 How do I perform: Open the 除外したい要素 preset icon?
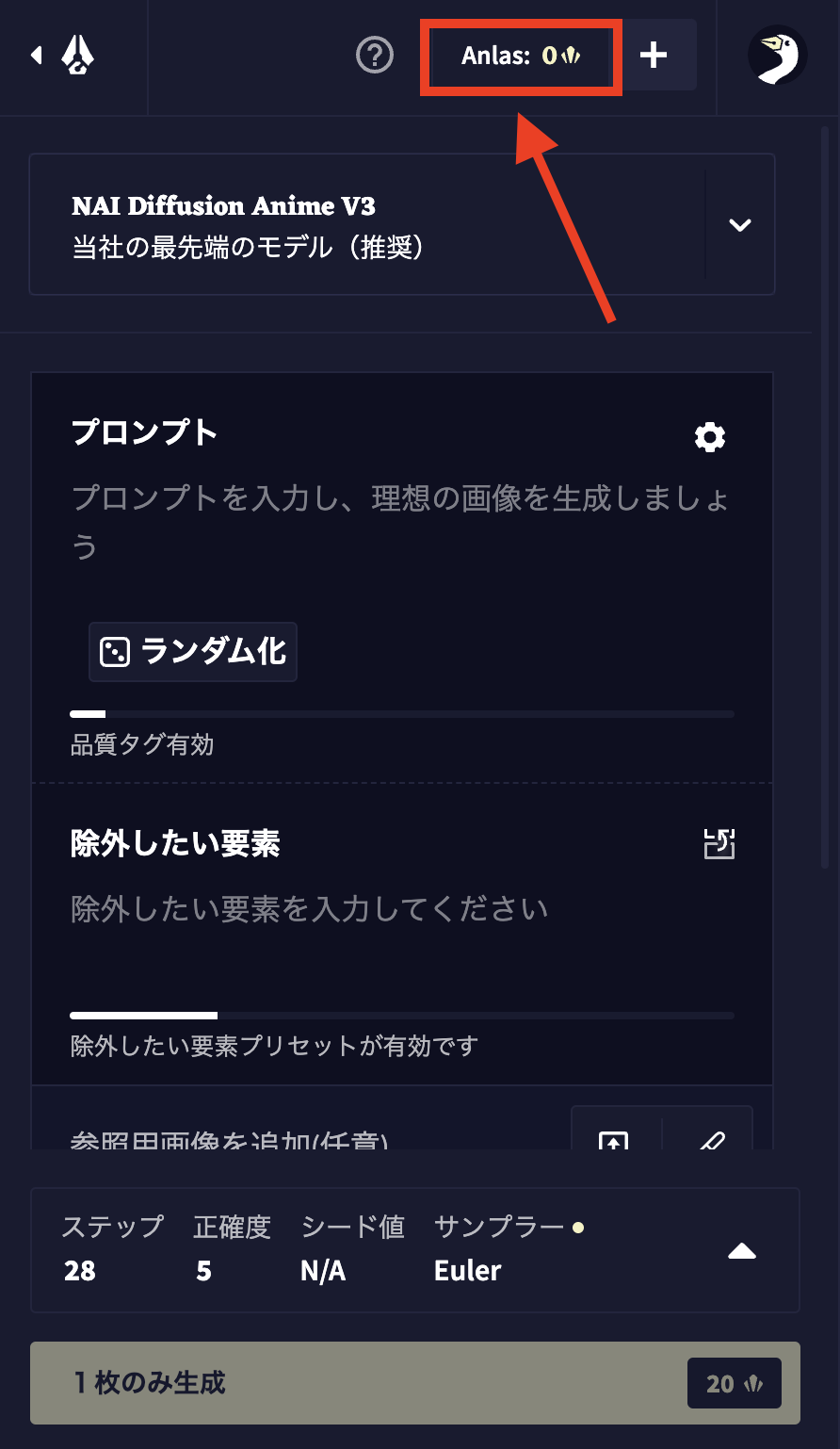coord(719,844)
